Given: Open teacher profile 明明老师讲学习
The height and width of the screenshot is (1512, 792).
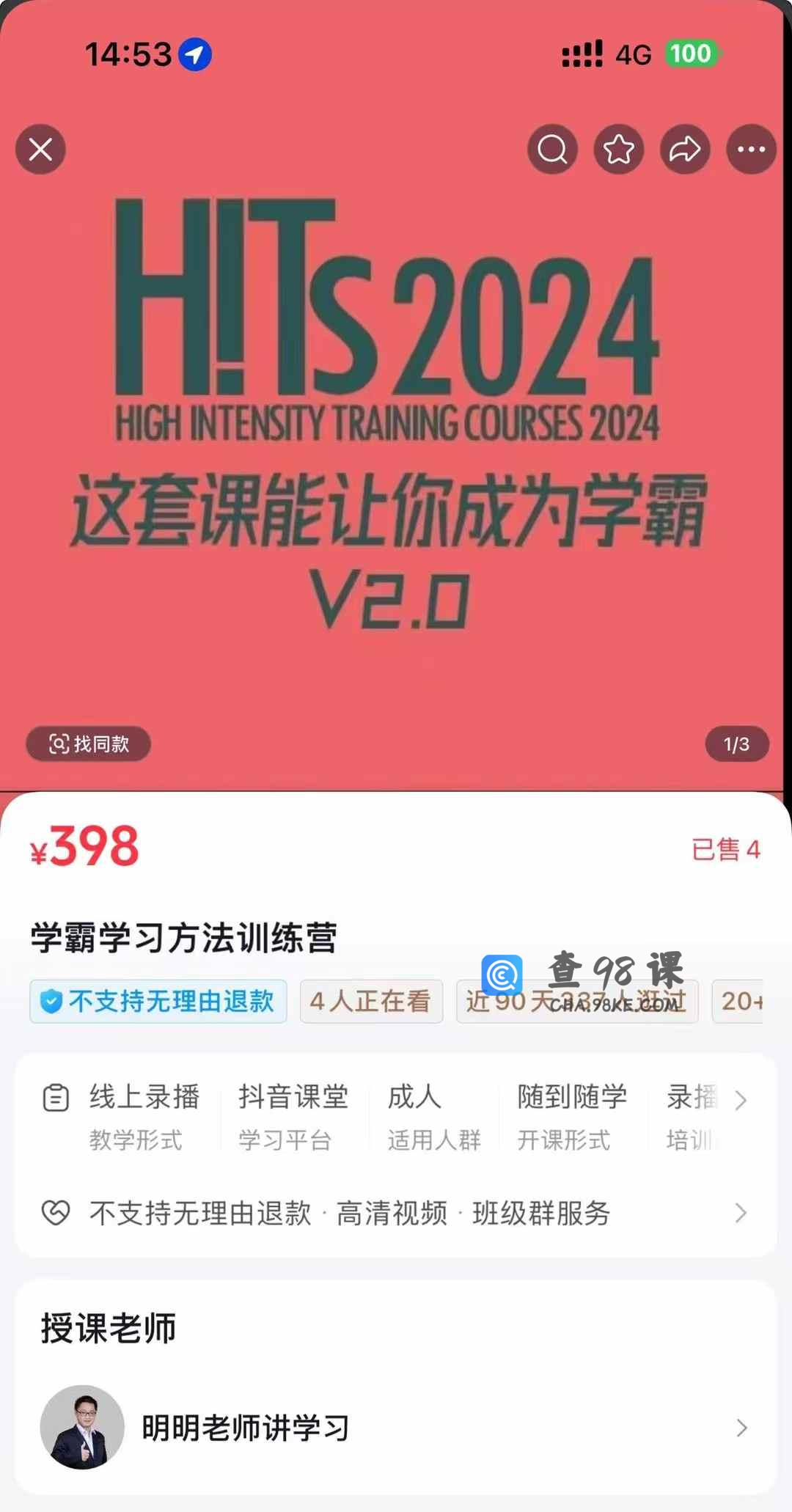Looking at the screenshot, I should click(396, 1427).
